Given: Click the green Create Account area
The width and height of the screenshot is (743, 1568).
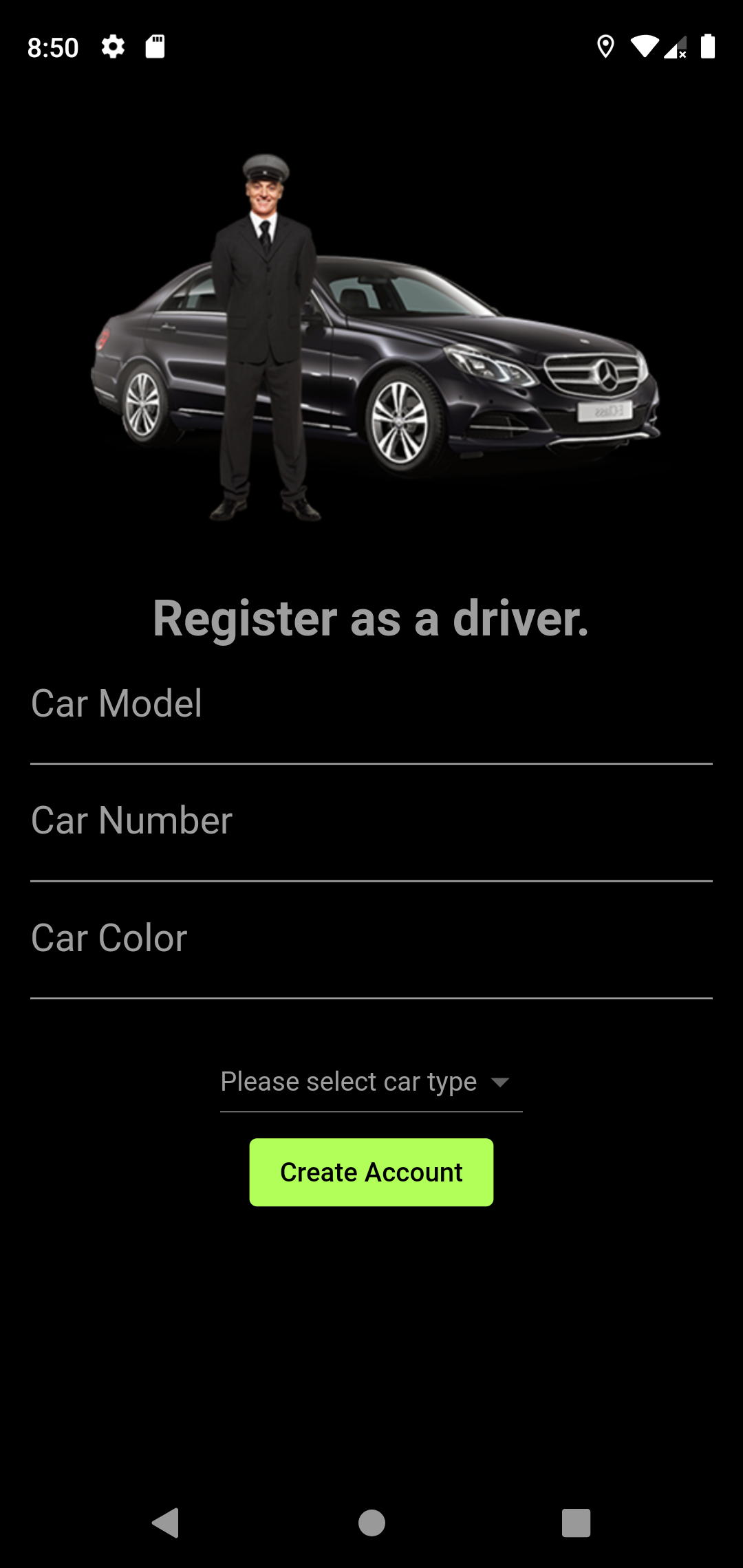Looking at the screenshot, I should click(x=371, y=1171).
